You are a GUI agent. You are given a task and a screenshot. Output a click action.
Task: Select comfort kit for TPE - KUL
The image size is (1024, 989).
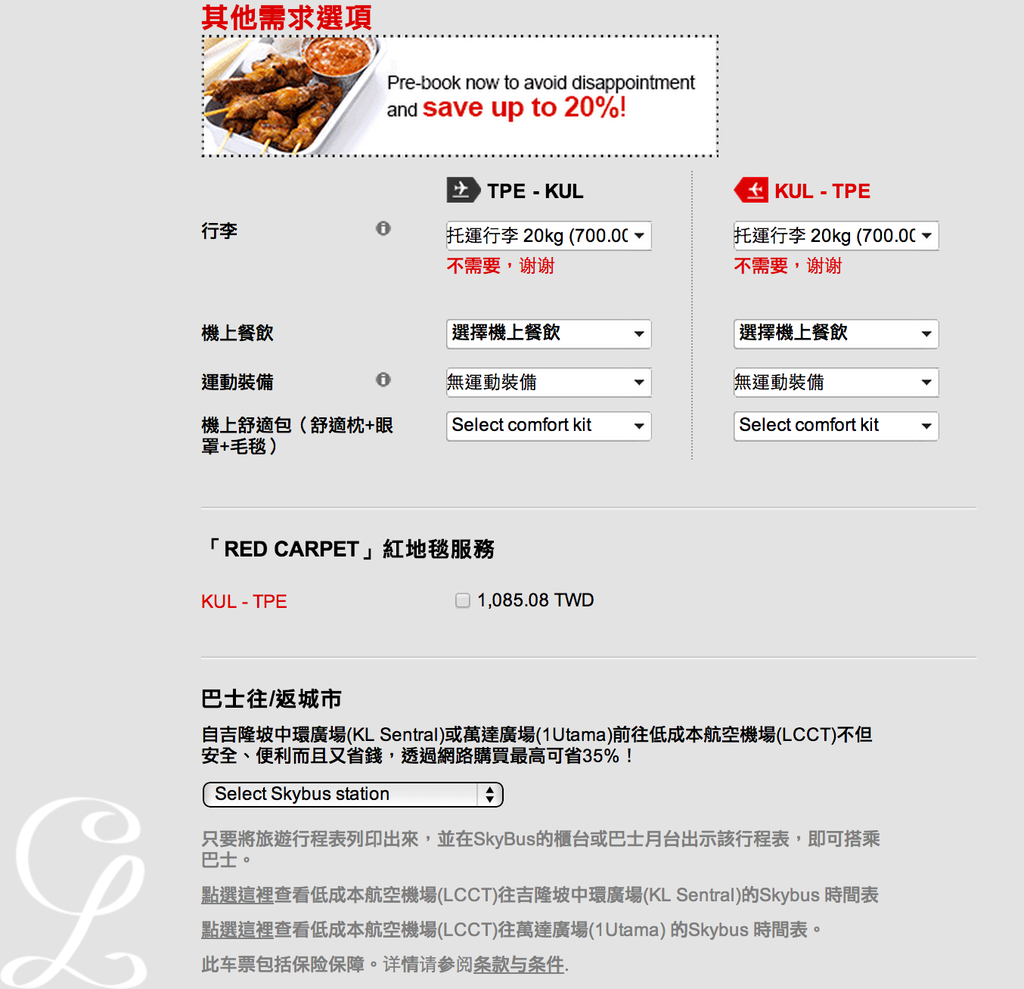[548, 426]
